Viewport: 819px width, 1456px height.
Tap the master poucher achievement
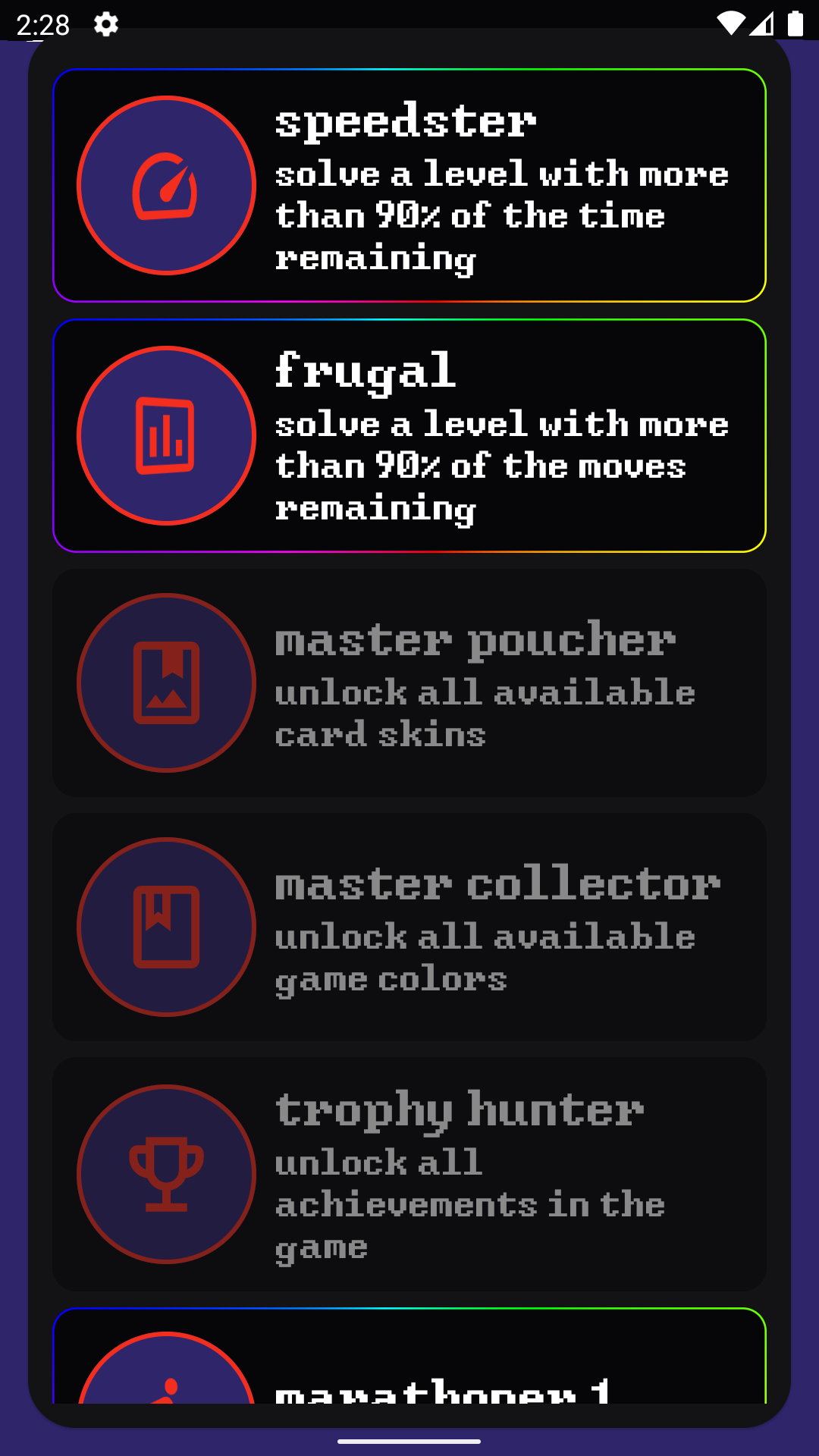pyautogui.click(x=409, y=682)
